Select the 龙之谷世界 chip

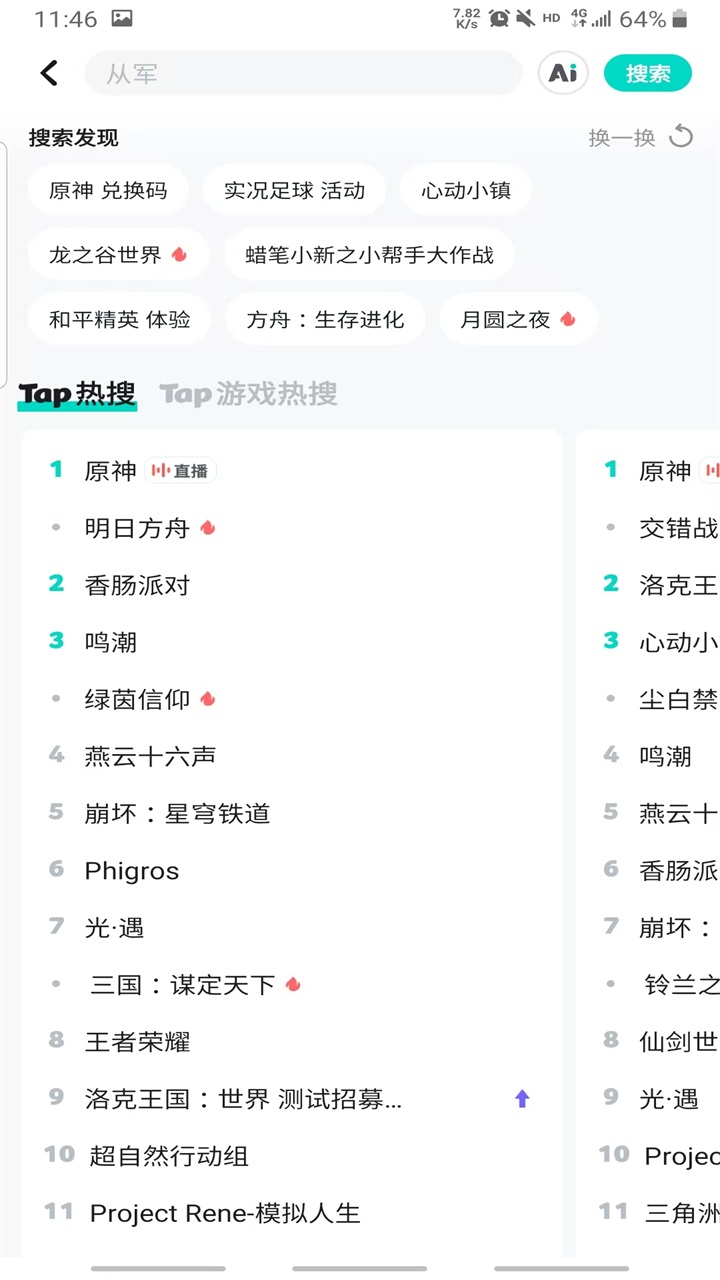tap(118, 255)
